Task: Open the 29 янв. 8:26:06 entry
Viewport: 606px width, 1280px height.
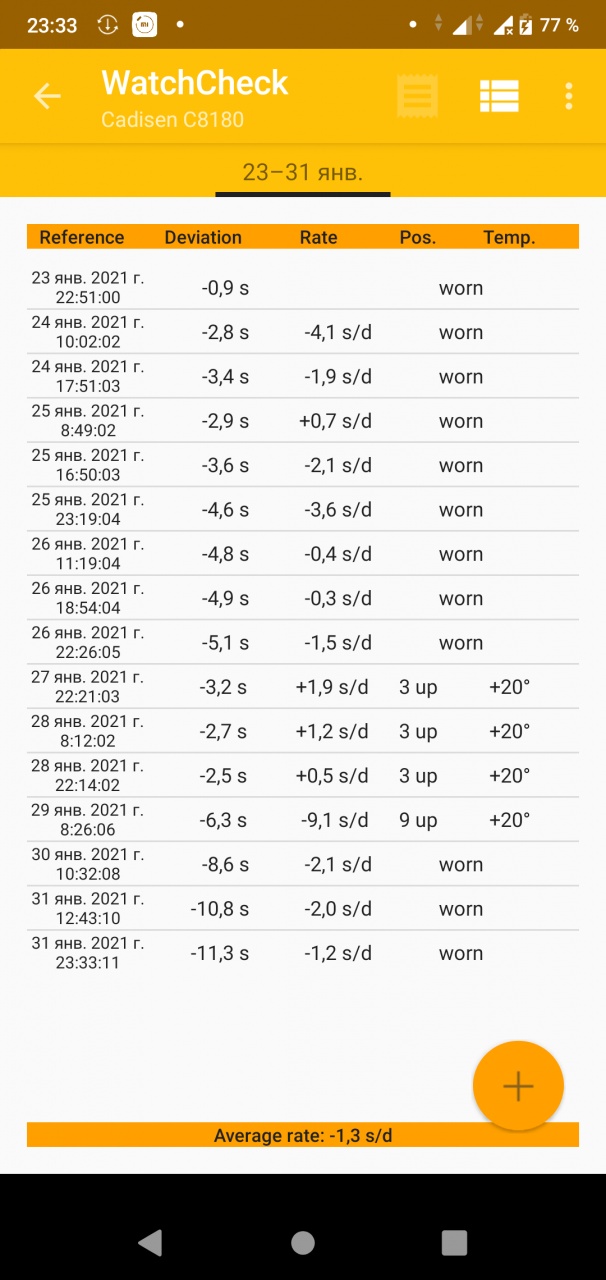Action: (302, 820)
